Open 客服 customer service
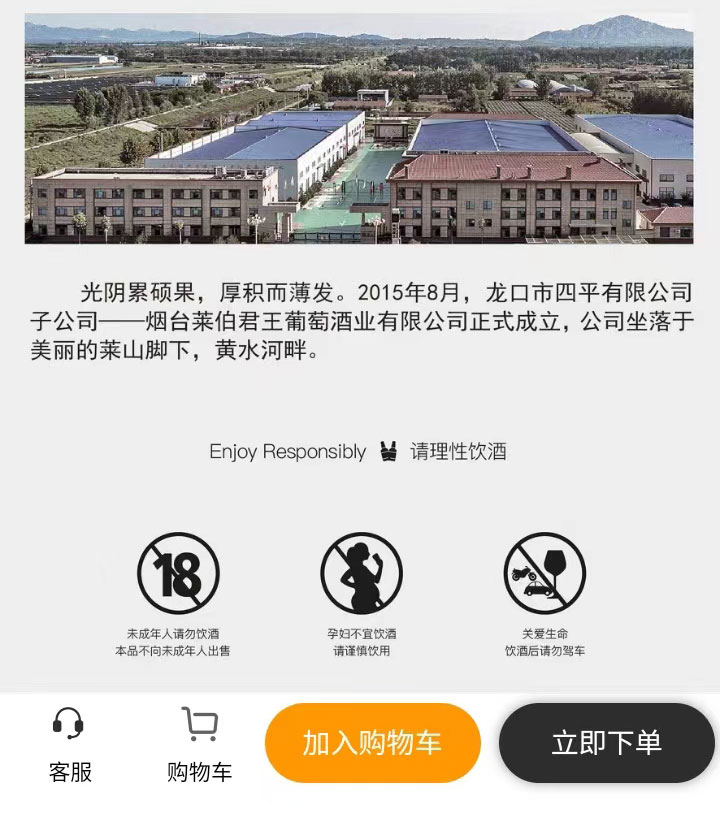Screen dimensions: 720x820 70,744
